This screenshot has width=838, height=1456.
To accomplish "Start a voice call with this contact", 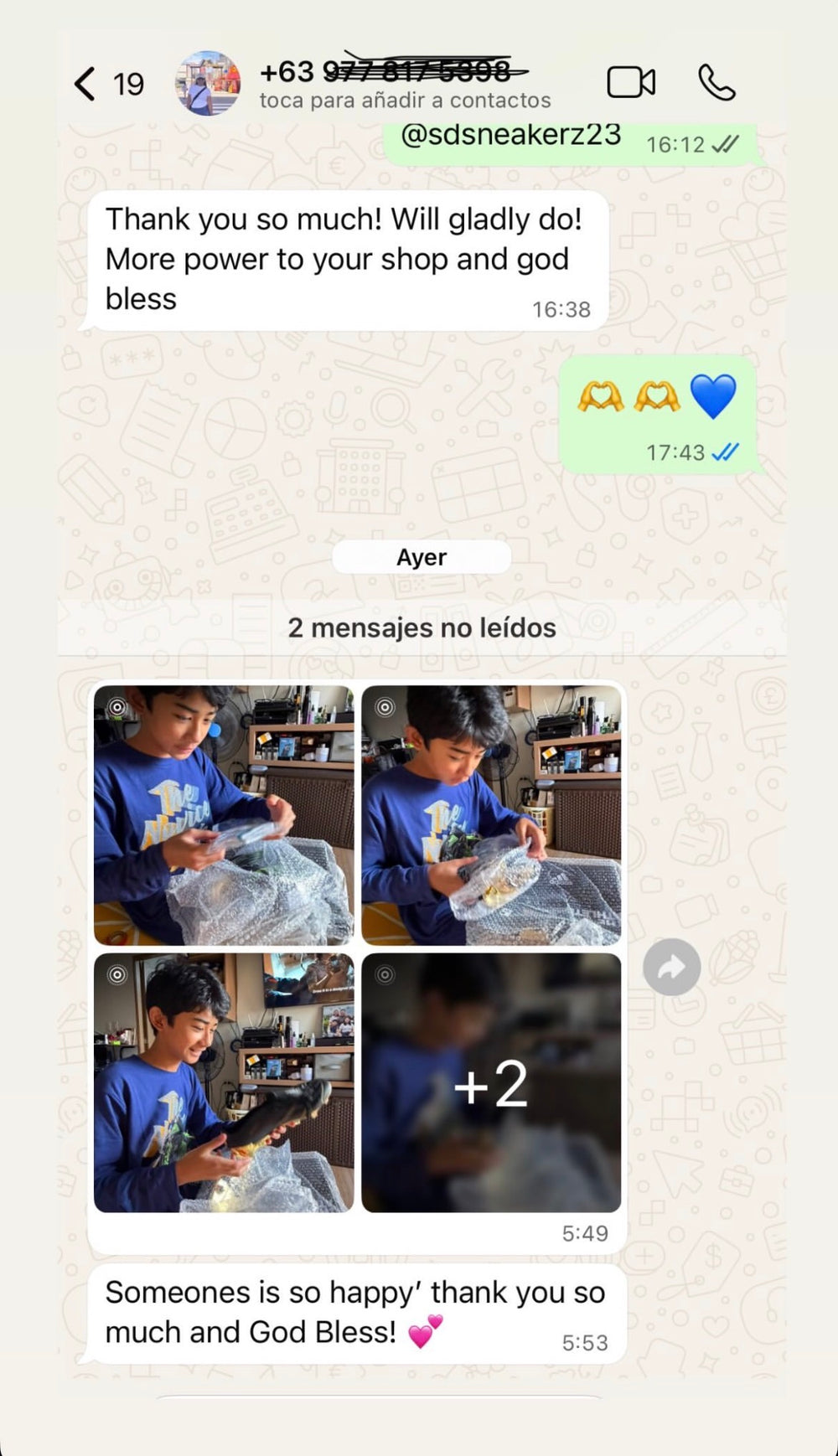I will coord(716,83).
